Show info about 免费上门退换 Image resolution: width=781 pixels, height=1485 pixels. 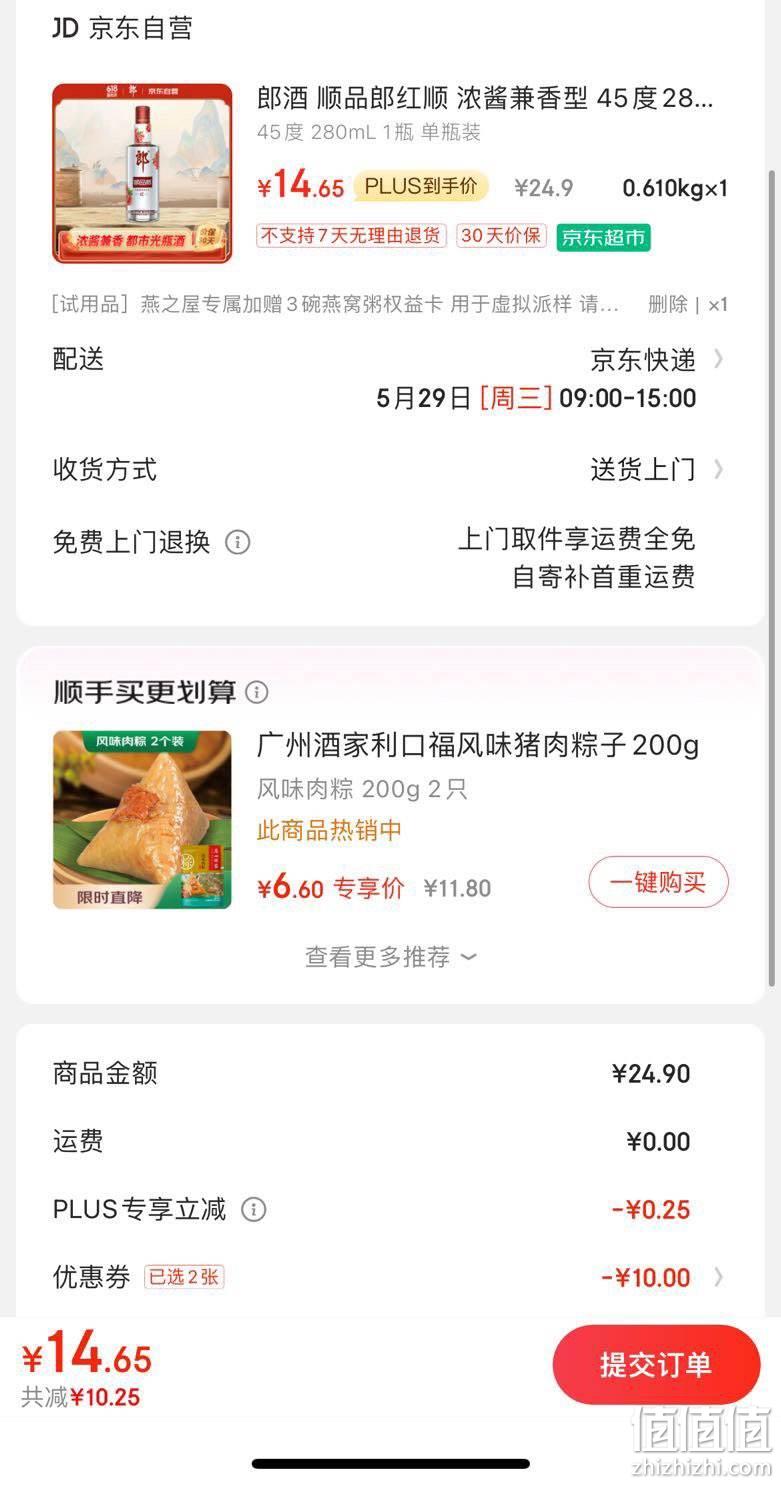point(237,542)
